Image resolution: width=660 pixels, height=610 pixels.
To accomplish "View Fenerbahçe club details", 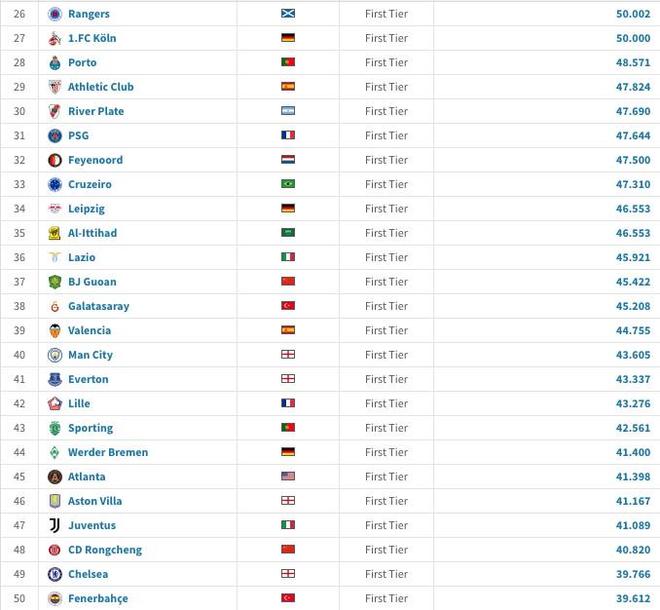I will click(97, 598).
